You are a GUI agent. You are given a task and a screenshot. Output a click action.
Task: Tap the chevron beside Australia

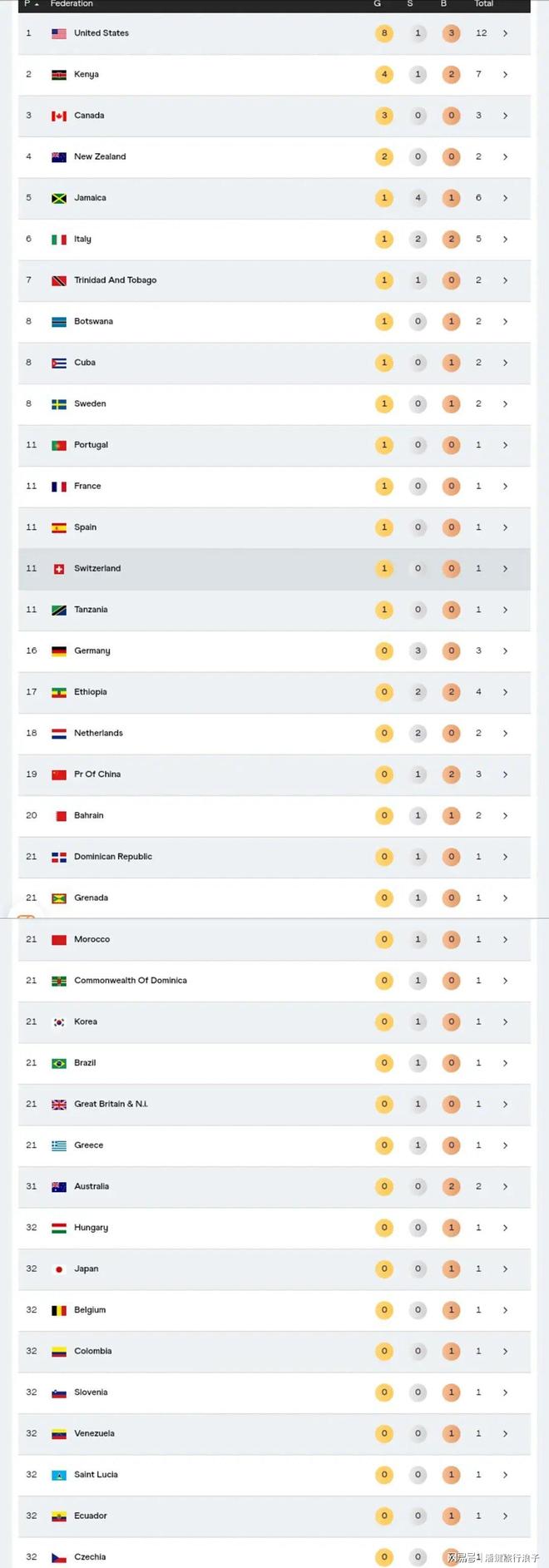pos(505,1186)
